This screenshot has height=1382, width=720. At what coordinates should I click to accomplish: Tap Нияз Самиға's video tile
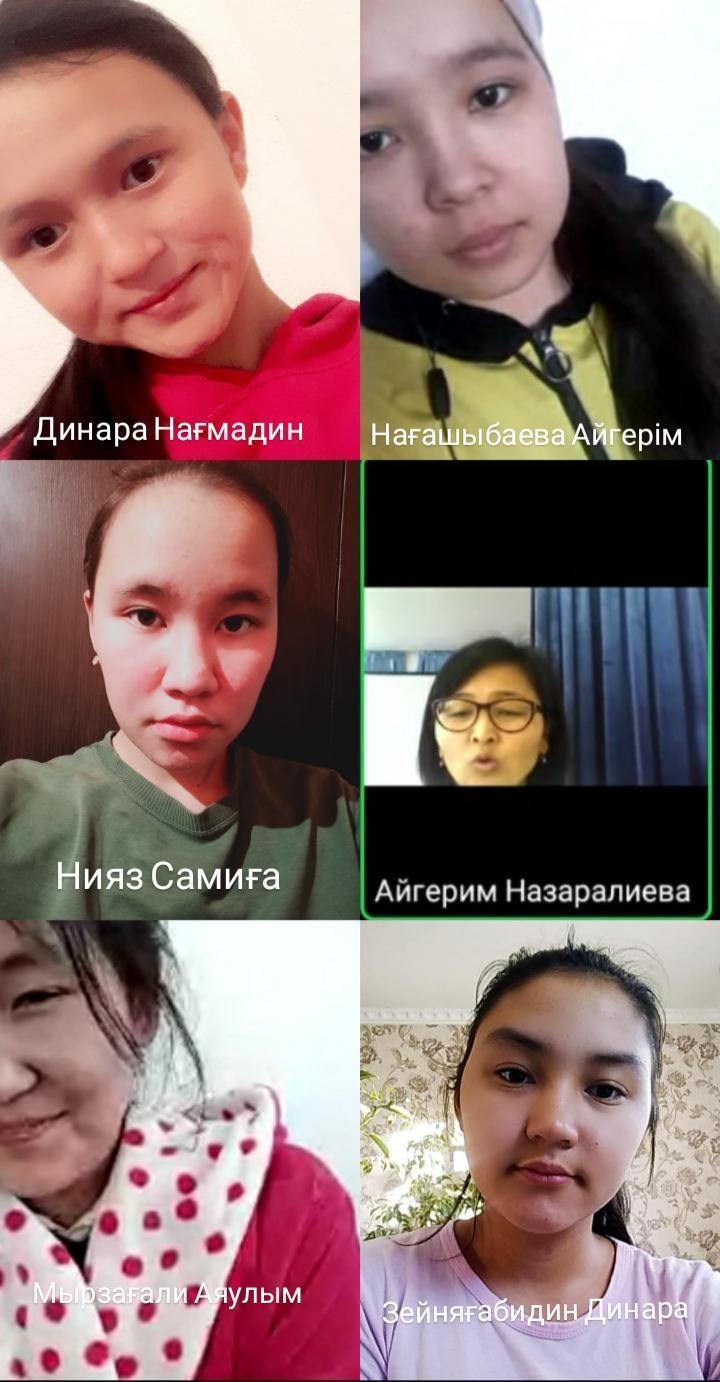pos(179,690)
